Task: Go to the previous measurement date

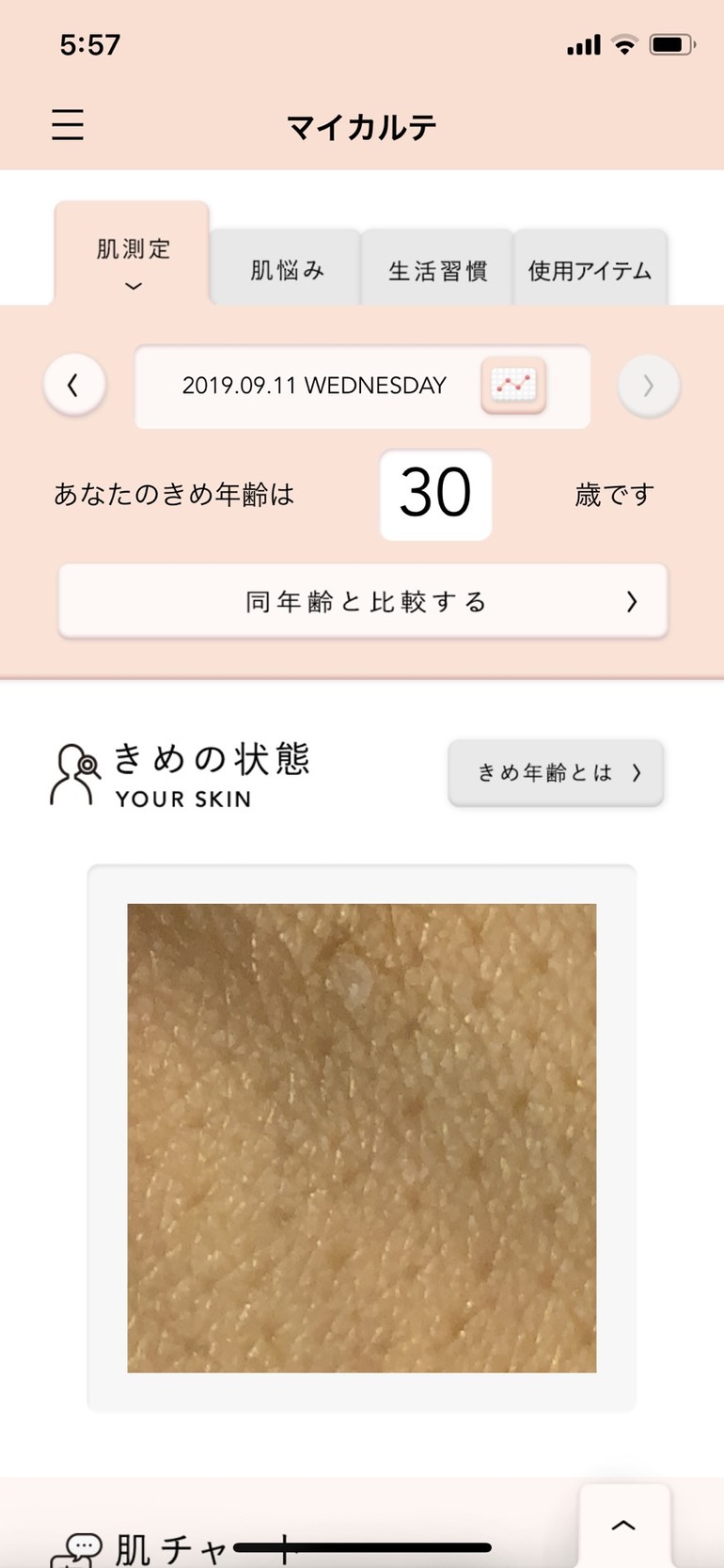Action: tap(74, 385)
